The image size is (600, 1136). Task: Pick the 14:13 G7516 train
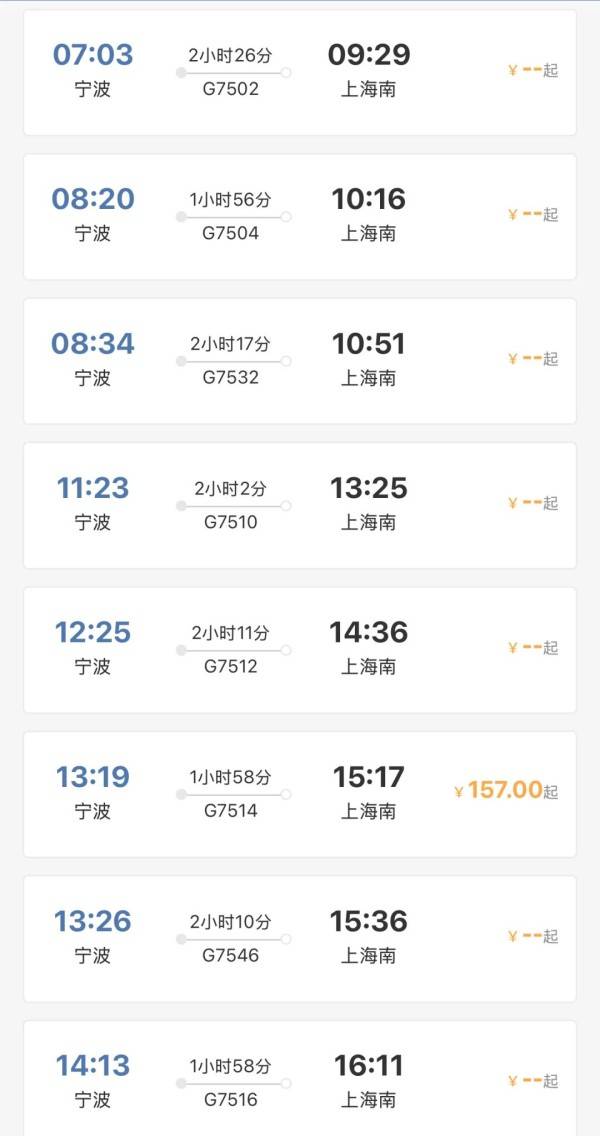[x=300, y=1080]
